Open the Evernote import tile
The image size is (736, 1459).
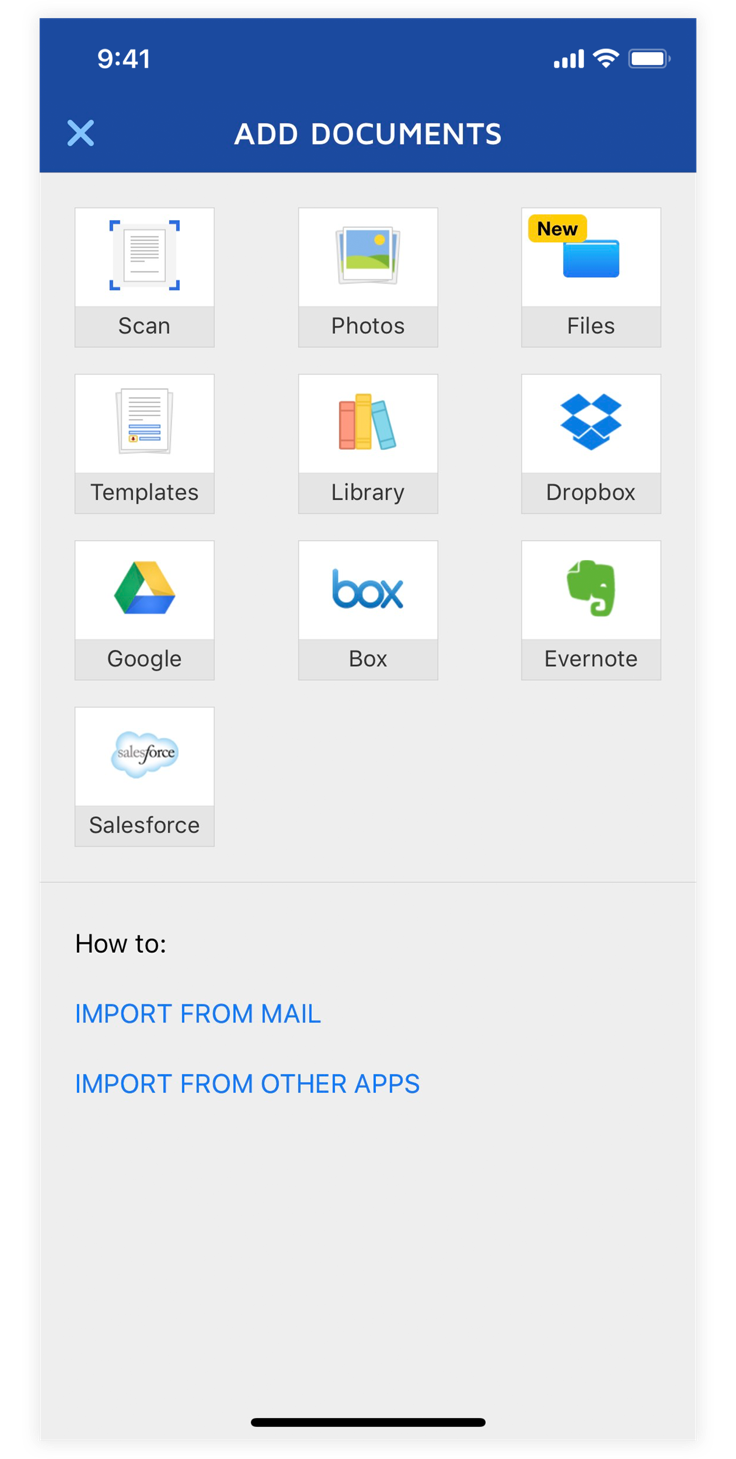tap(591, 610)
